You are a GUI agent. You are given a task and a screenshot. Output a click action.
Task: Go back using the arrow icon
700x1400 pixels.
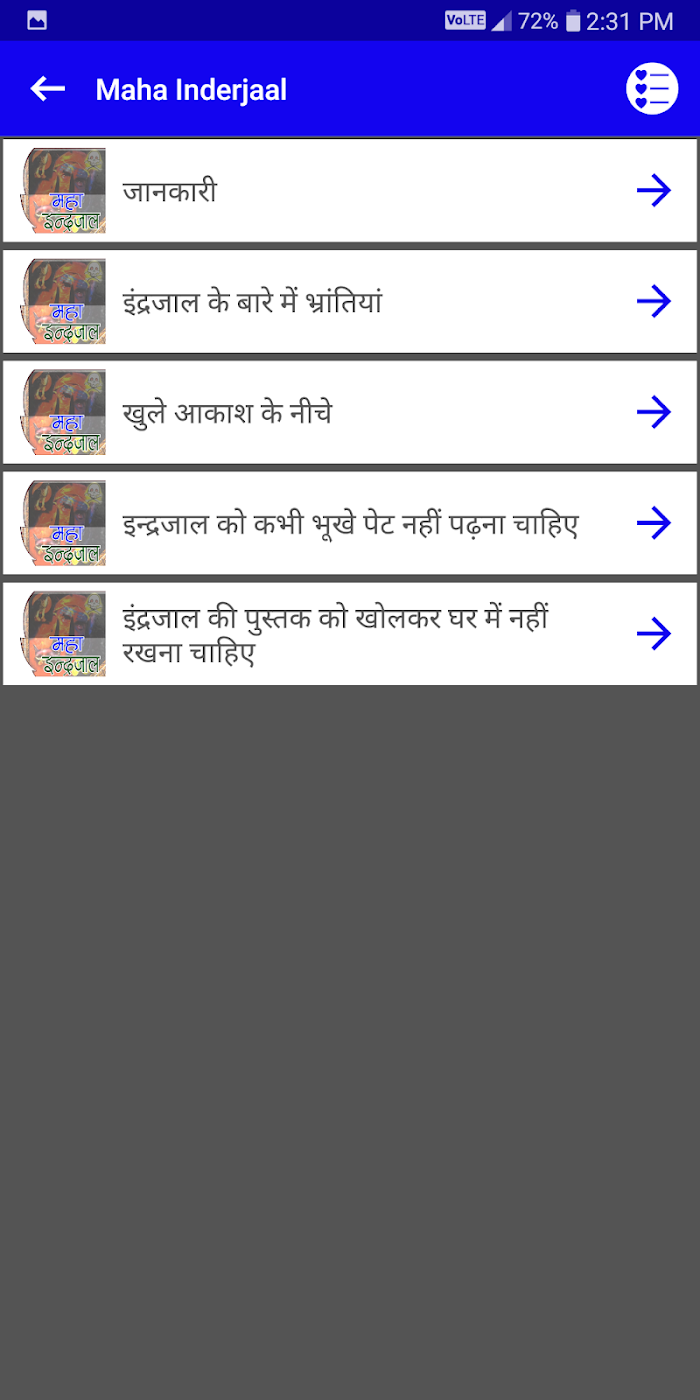47,89
